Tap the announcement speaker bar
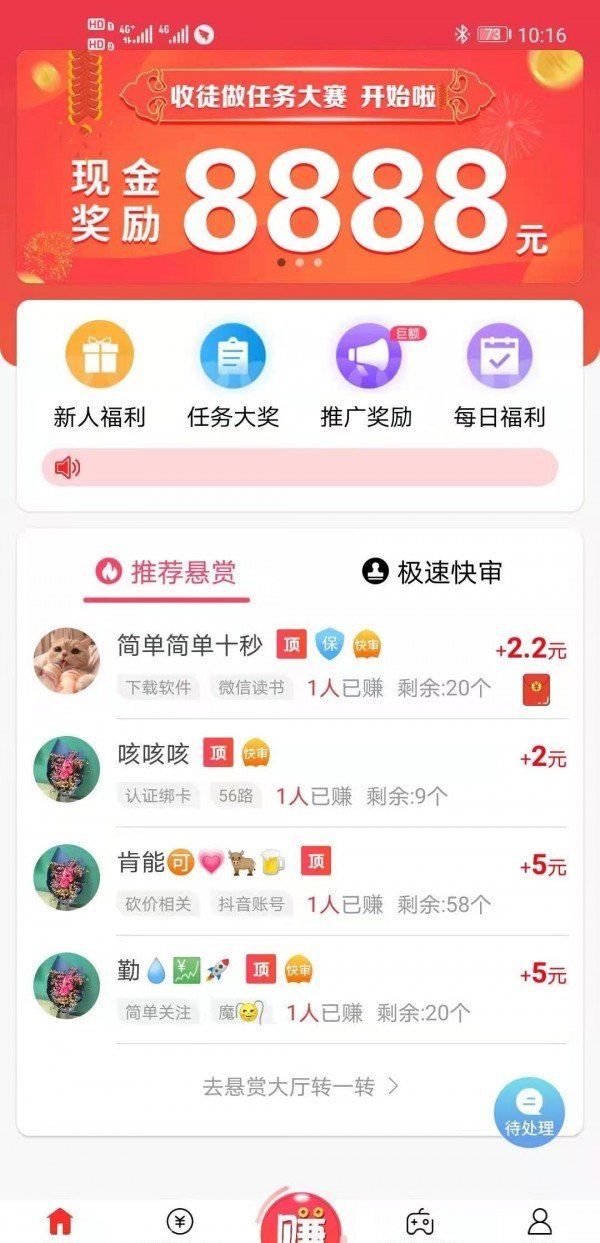The height and width of the screenshot is (1243, 600). (x=300, y=467)
